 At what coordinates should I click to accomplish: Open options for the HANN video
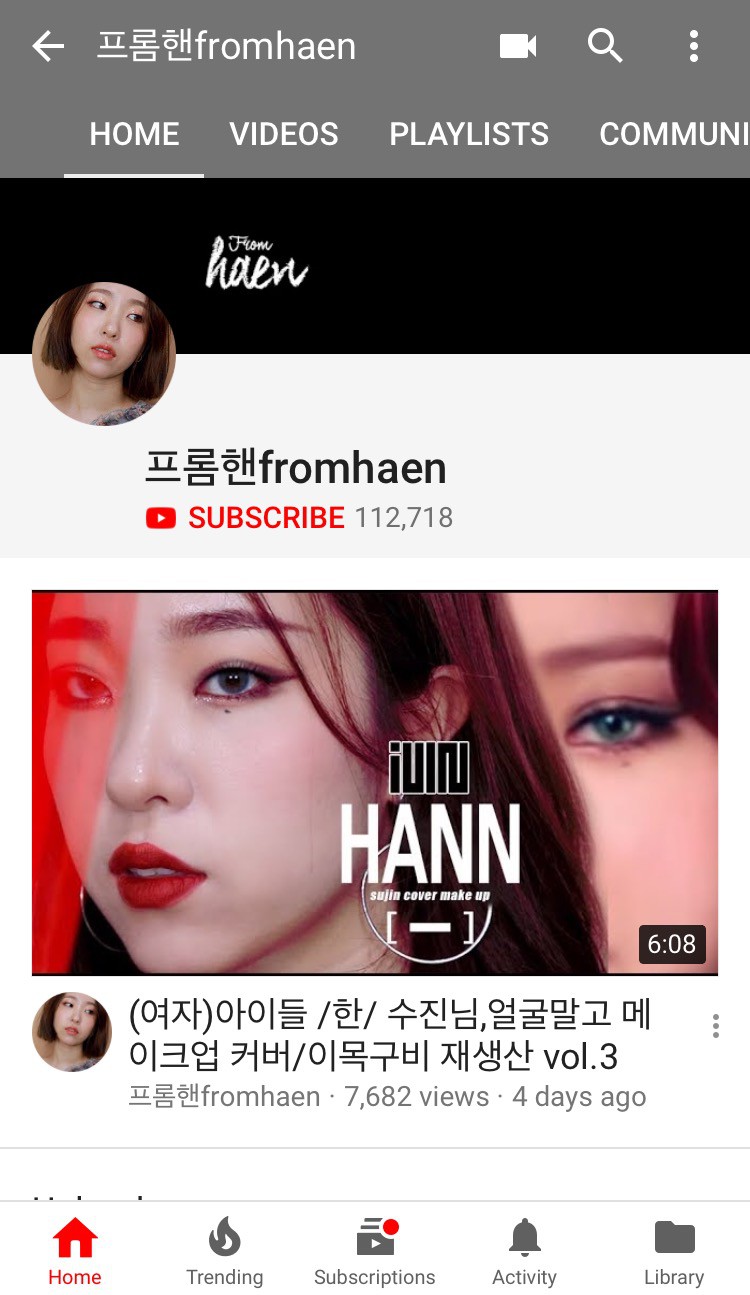(x=715, y=1025)
